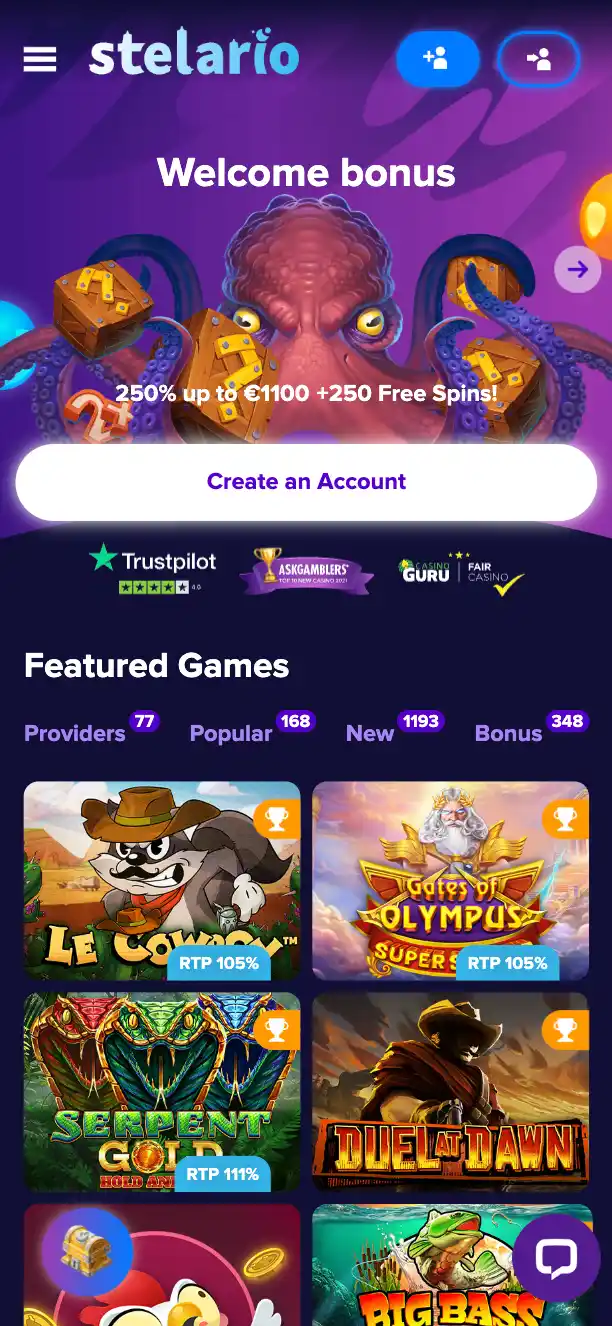Switch to the New games tab
Viewport: 612px width, 1326px height.
click(x=370, y=733)
